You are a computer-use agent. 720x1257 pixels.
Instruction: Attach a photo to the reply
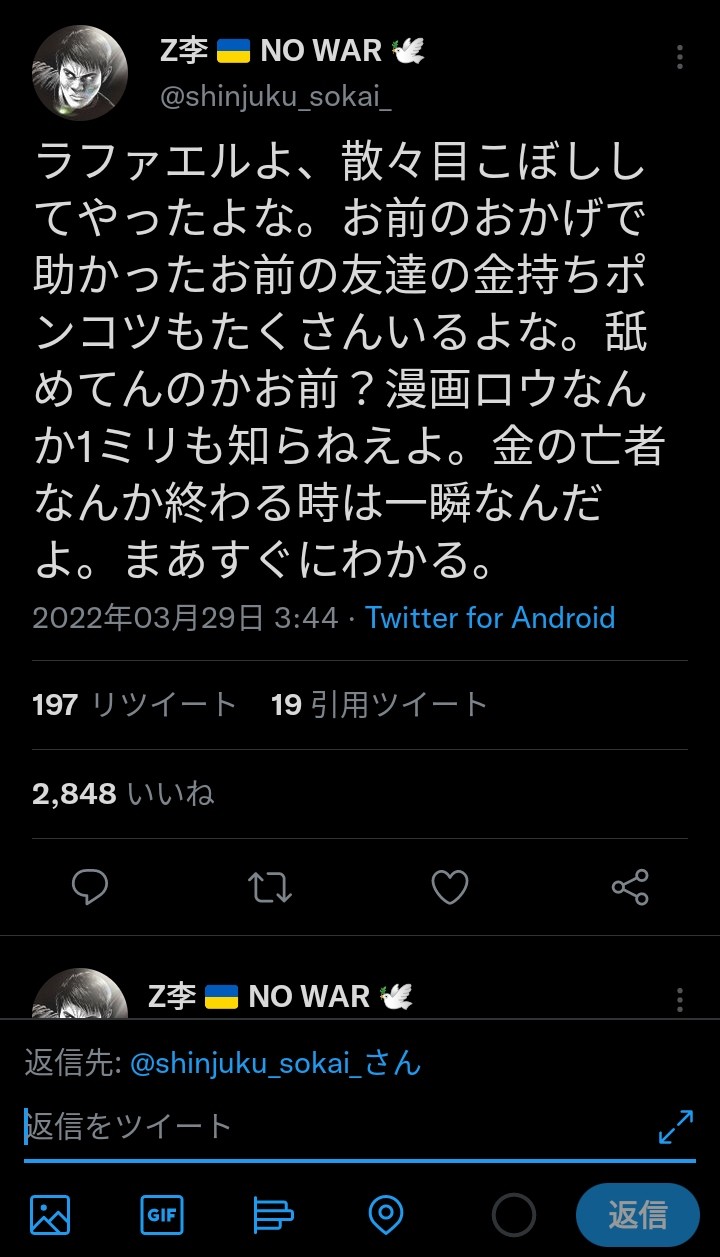click(x=50, y=1215)
